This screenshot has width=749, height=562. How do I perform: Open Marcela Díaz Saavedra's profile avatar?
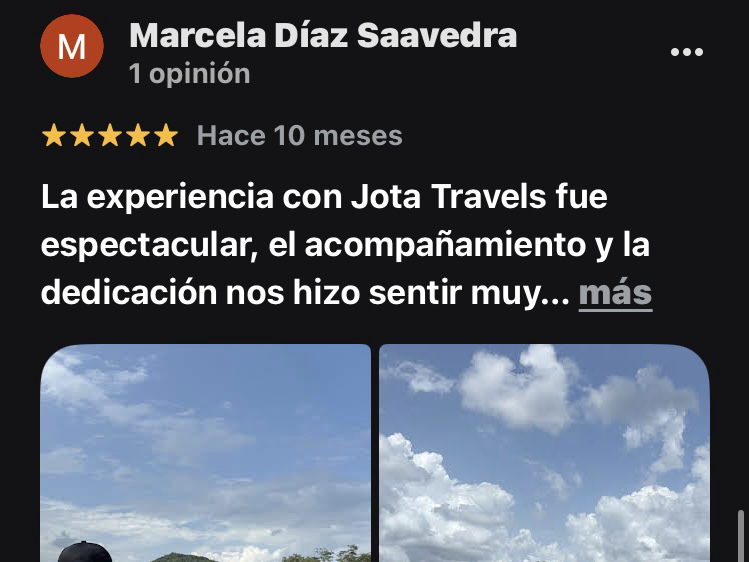(71, 47)
